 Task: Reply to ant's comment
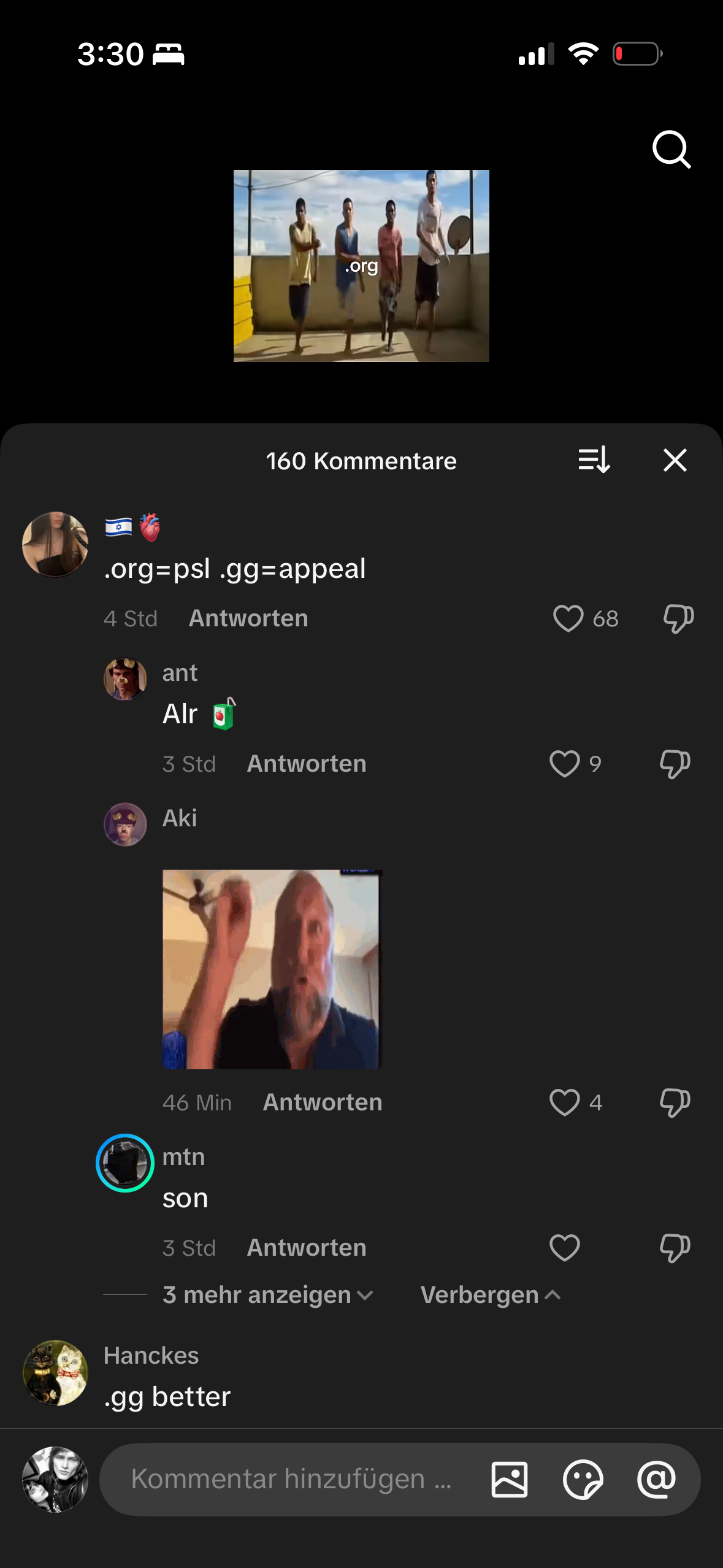306,764
